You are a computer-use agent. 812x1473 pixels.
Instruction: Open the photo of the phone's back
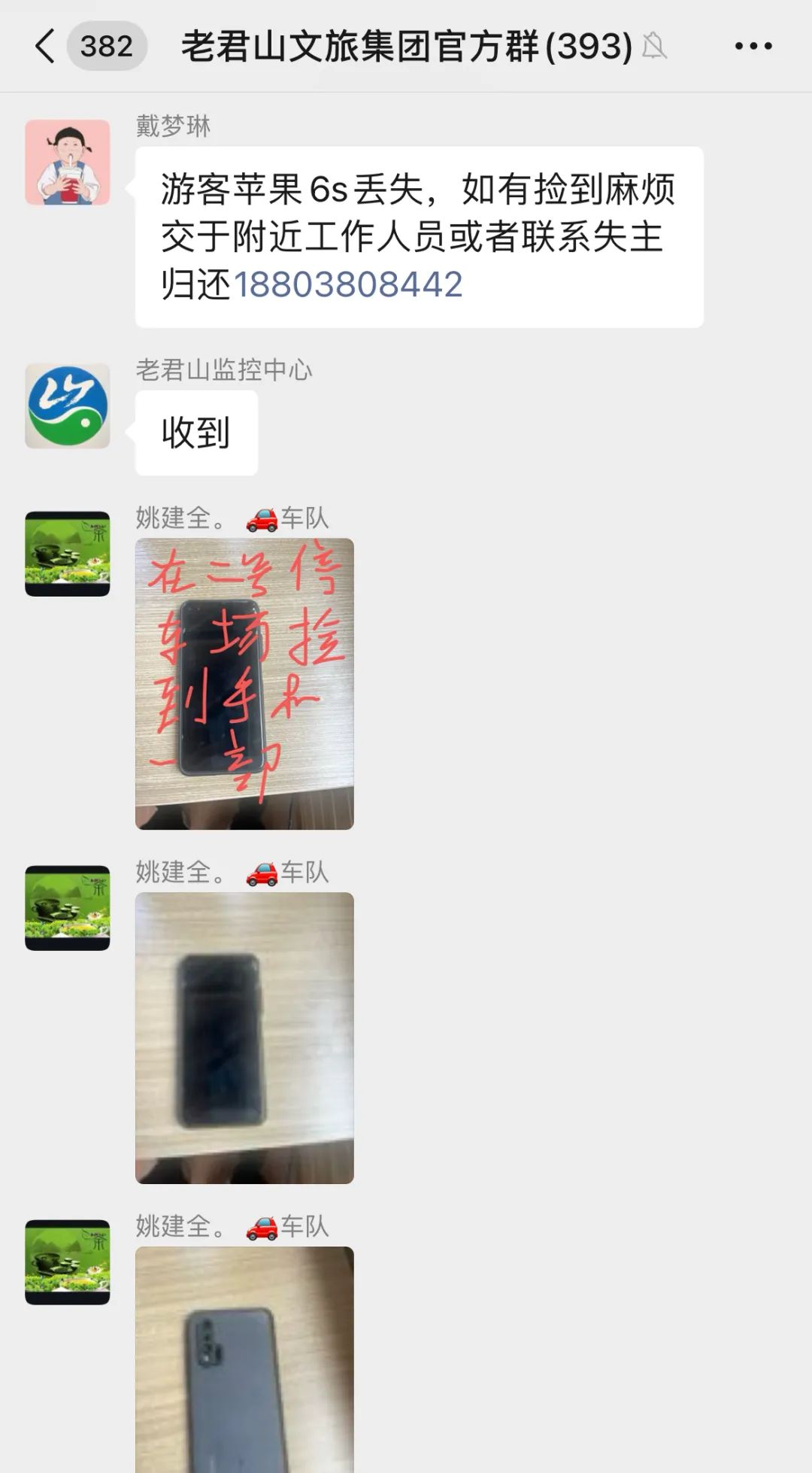coord(244,1359)
